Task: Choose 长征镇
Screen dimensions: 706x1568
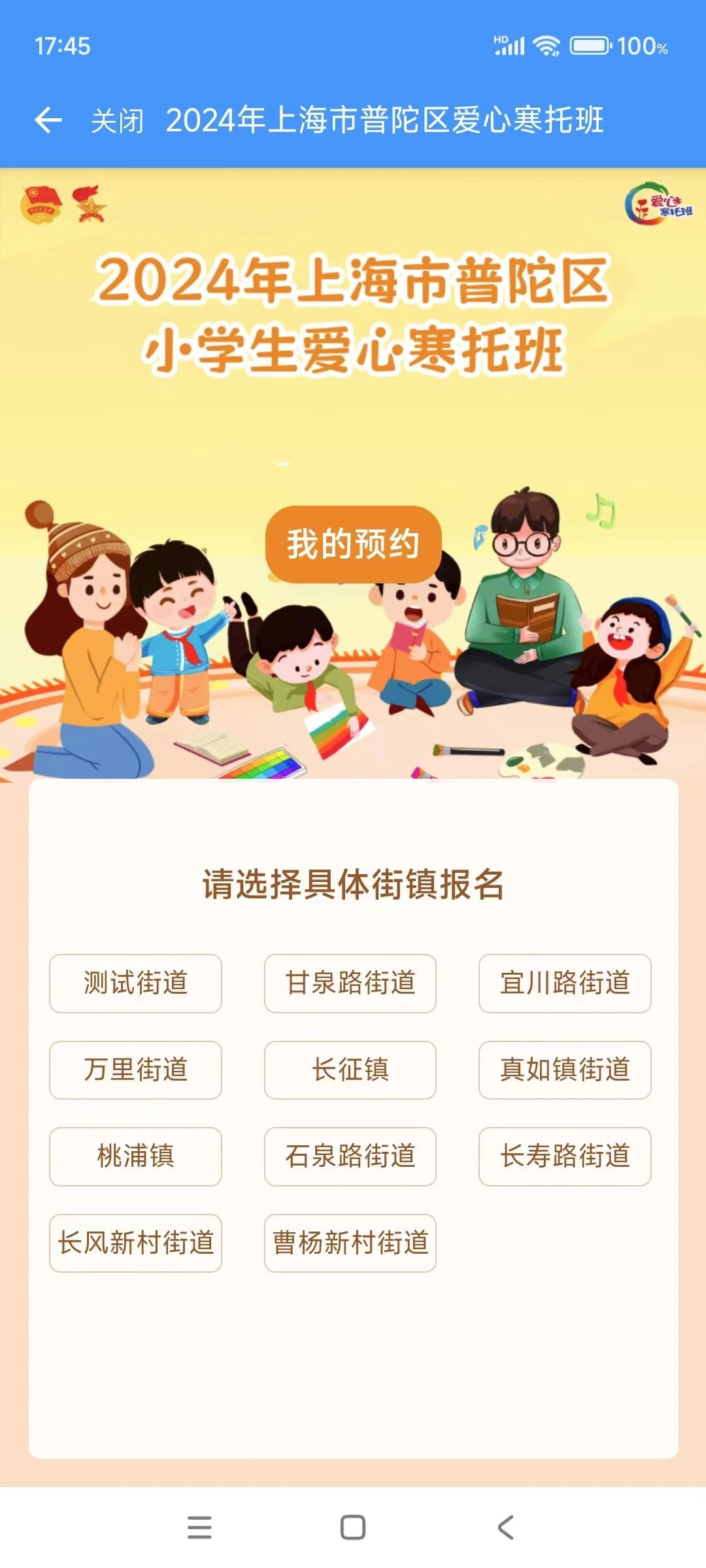Action: 350,1070
